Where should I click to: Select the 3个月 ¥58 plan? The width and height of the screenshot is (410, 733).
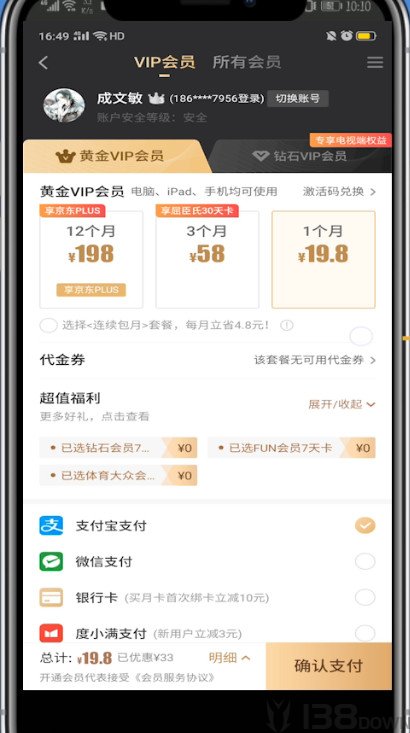(x=207, y=259)
